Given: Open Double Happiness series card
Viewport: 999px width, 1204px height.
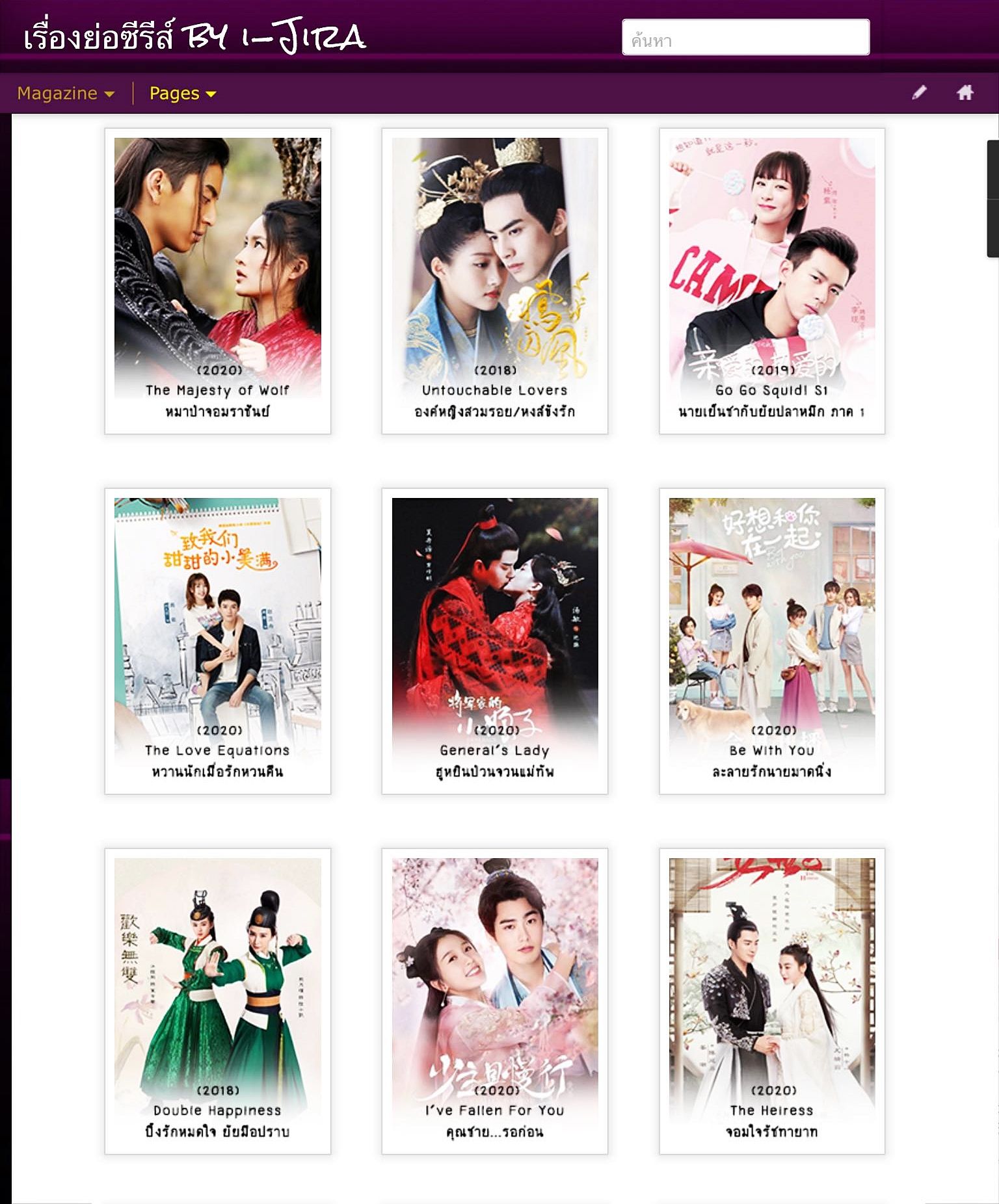Looking at the screenshot, I should (x=218, y=1001).
